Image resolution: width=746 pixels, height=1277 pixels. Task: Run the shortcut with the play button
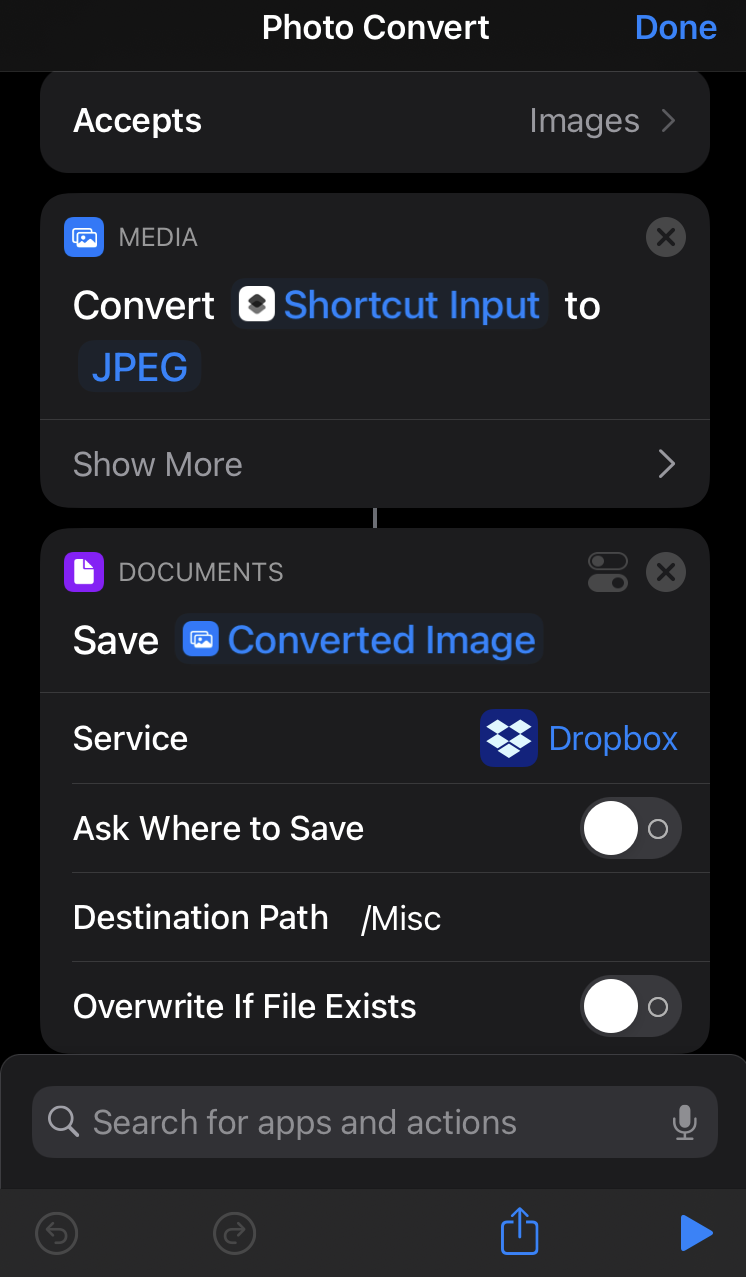click(x=696, y=1233)
